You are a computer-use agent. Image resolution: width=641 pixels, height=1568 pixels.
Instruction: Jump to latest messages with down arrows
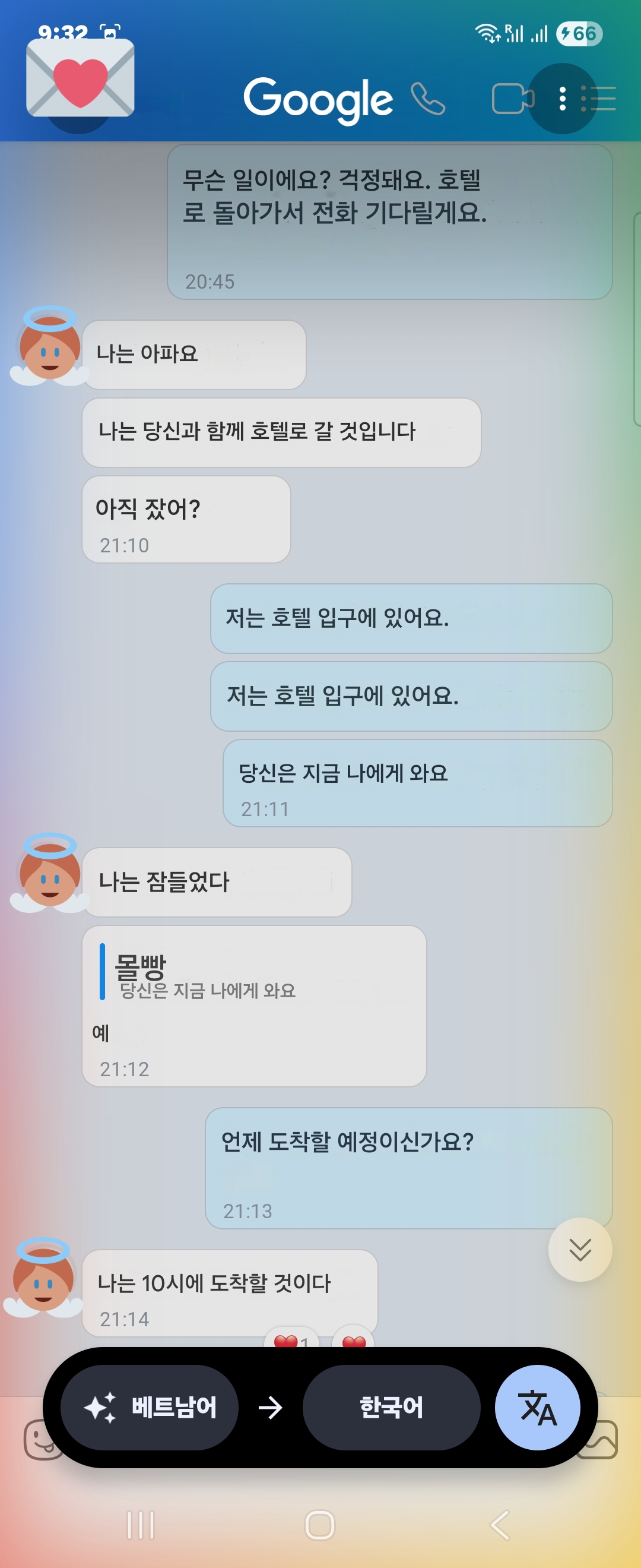tap(580, 1250)
